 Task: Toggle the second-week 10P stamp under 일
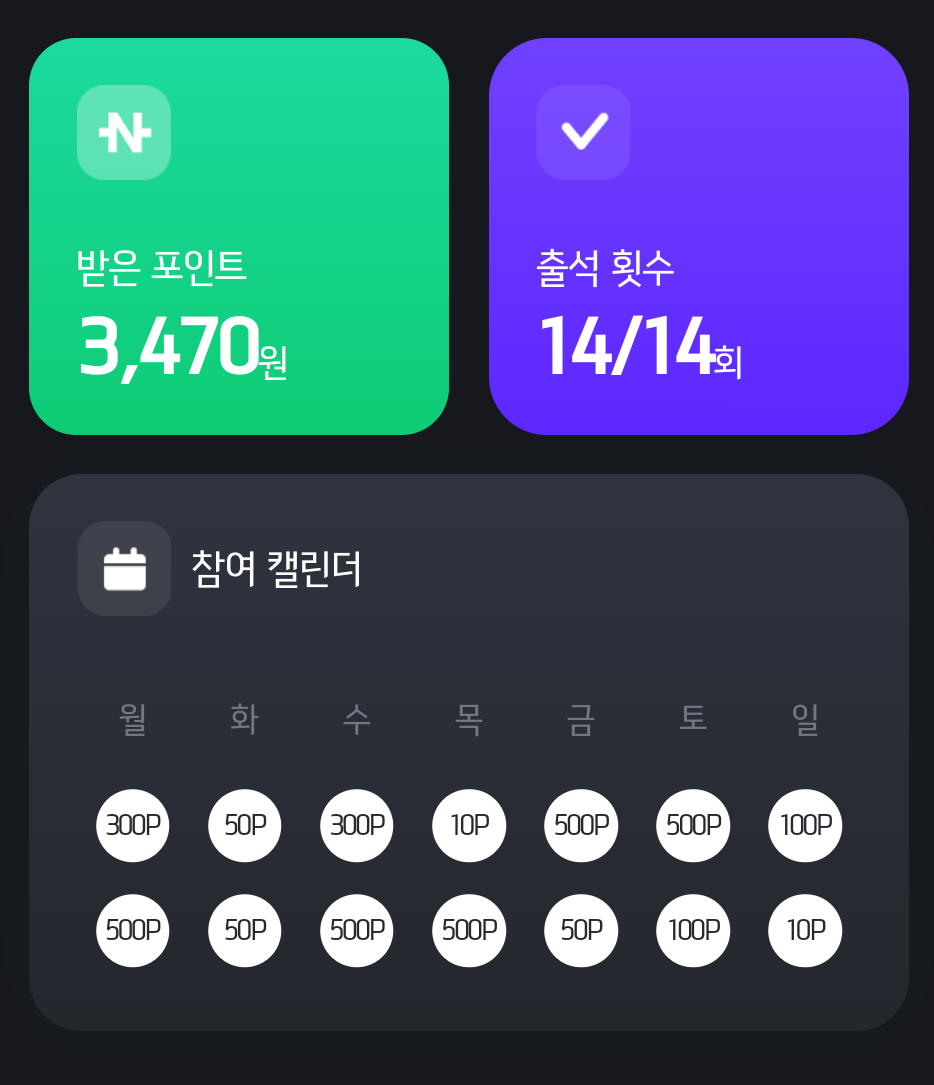pos(805,930)
